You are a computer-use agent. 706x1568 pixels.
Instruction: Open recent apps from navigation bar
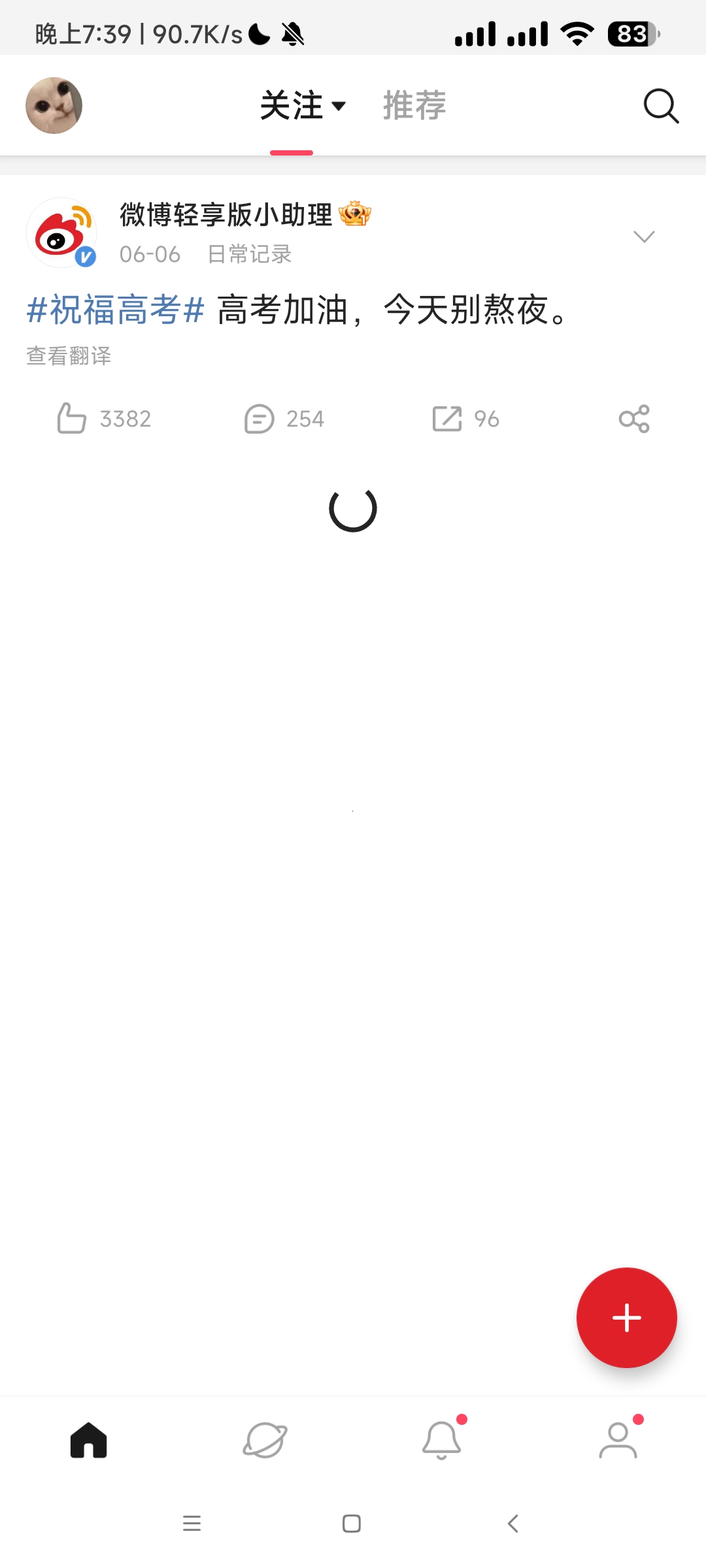tap(192, 1524)
